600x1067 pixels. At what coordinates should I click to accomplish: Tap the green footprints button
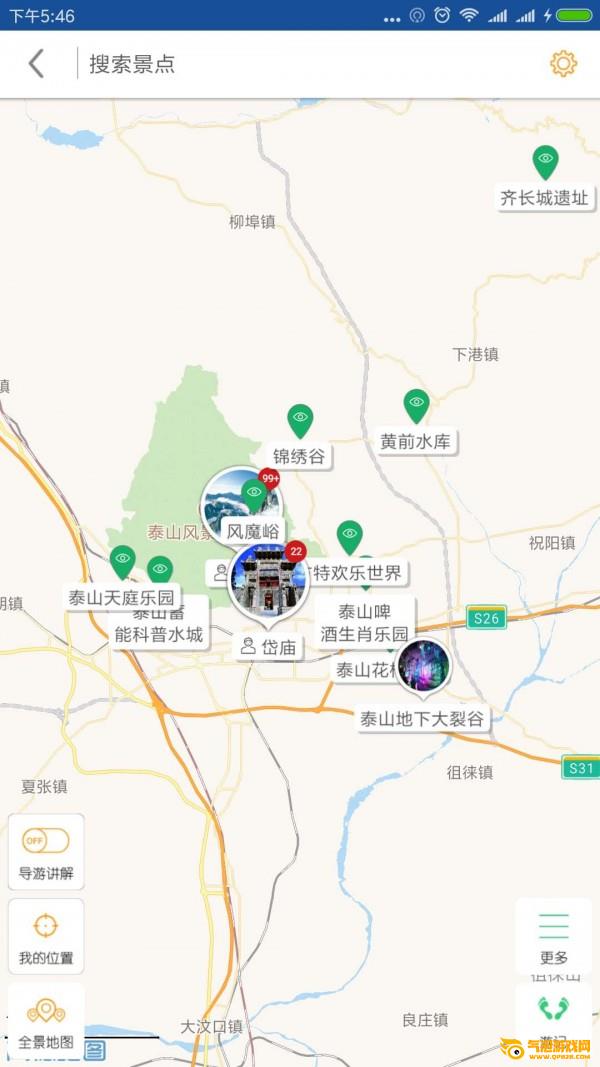(553, 1008)
